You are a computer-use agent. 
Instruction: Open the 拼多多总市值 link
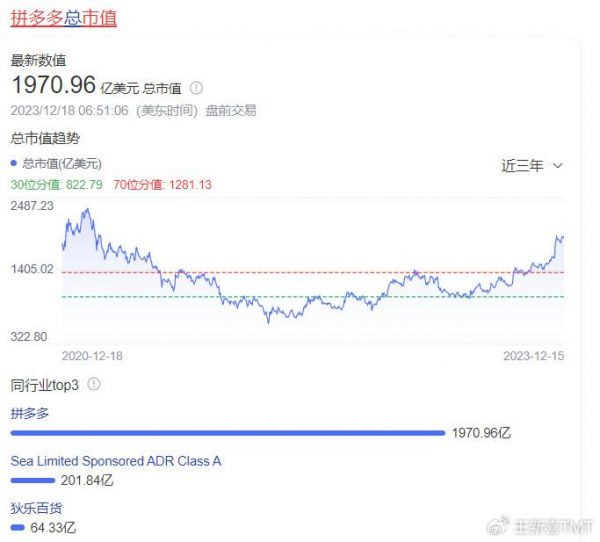pyautogui.click(x=63, y=18)
